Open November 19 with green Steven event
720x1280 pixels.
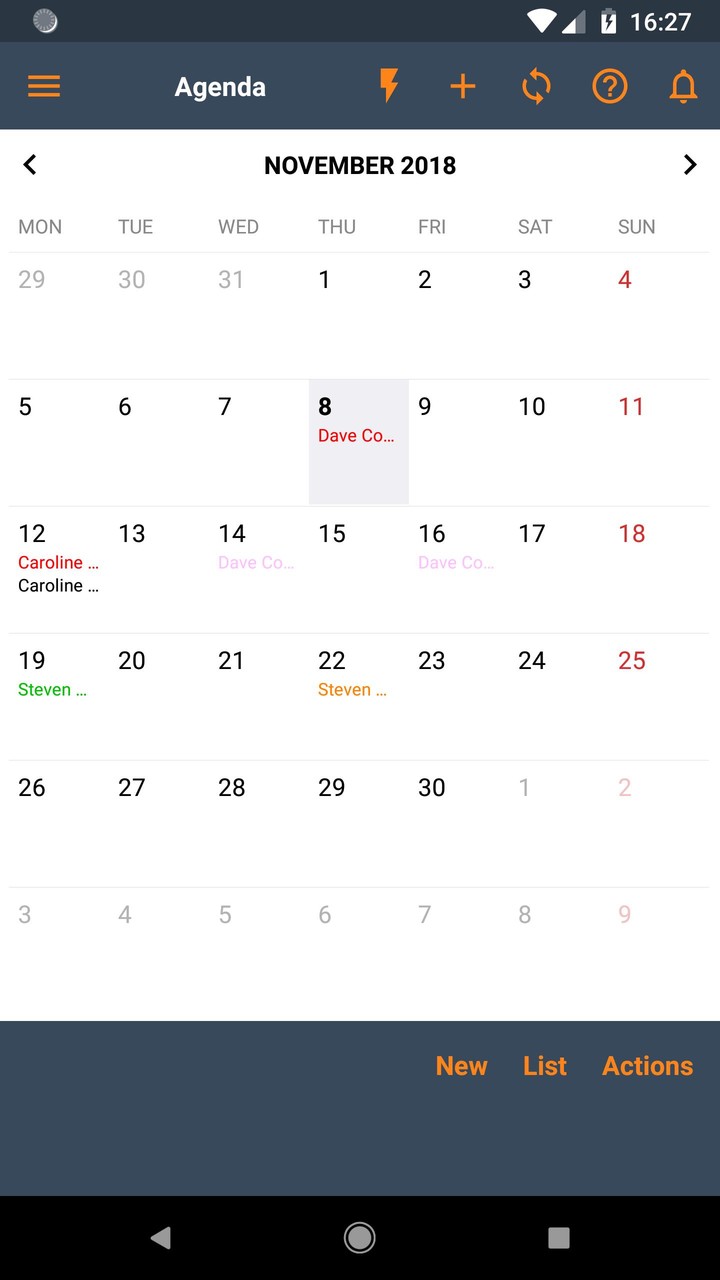pos(59,696)
